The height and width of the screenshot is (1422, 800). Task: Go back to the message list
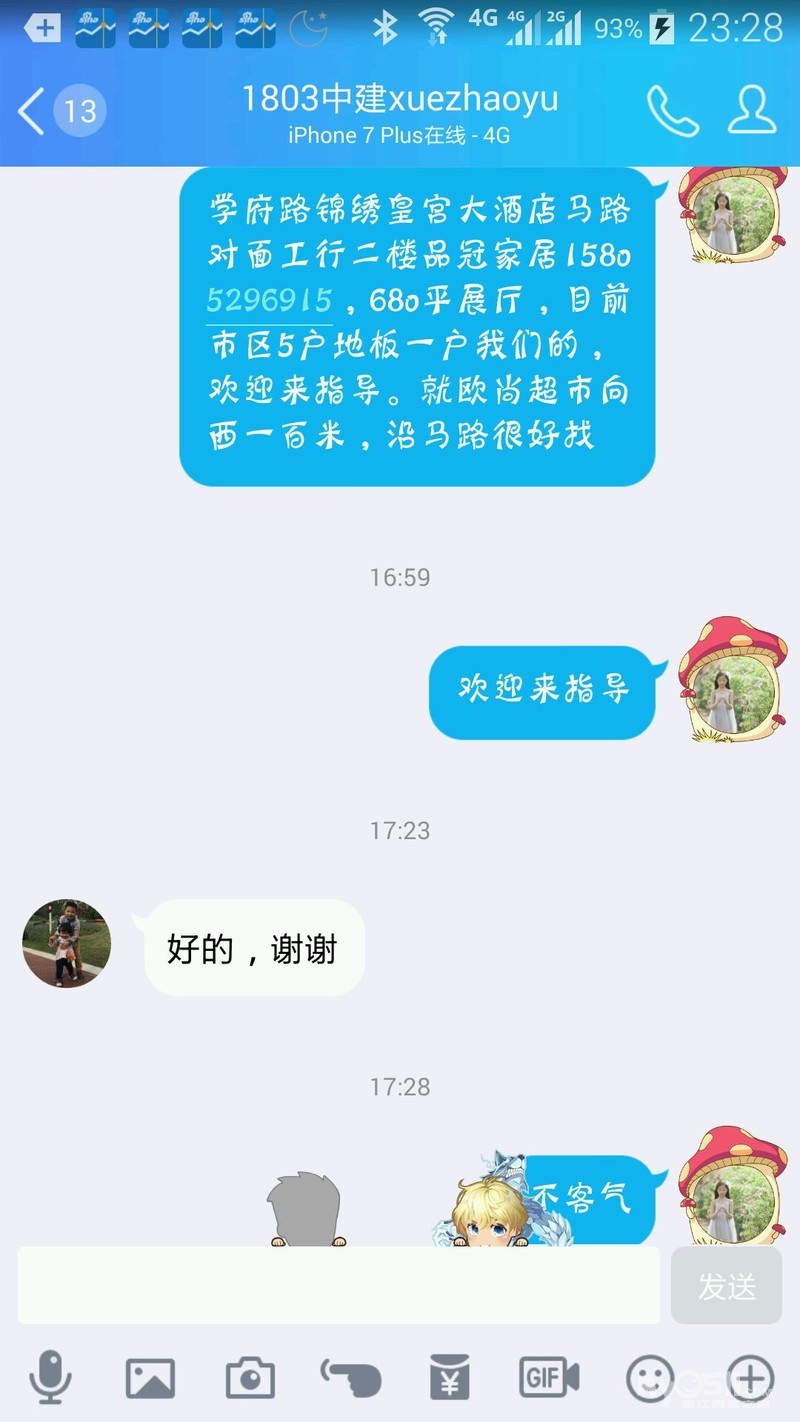point(35,110)
